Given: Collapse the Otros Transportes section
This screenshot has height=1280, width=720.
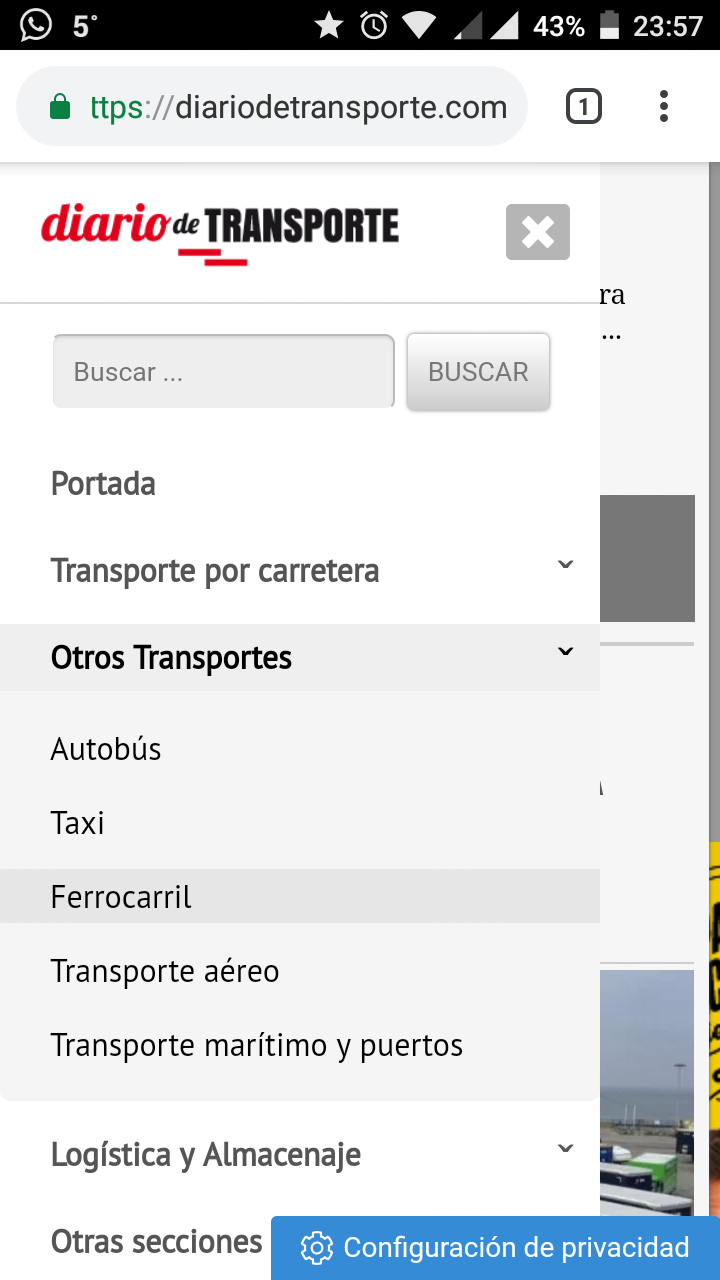Looking at the screenshot, I should [565, 653].
